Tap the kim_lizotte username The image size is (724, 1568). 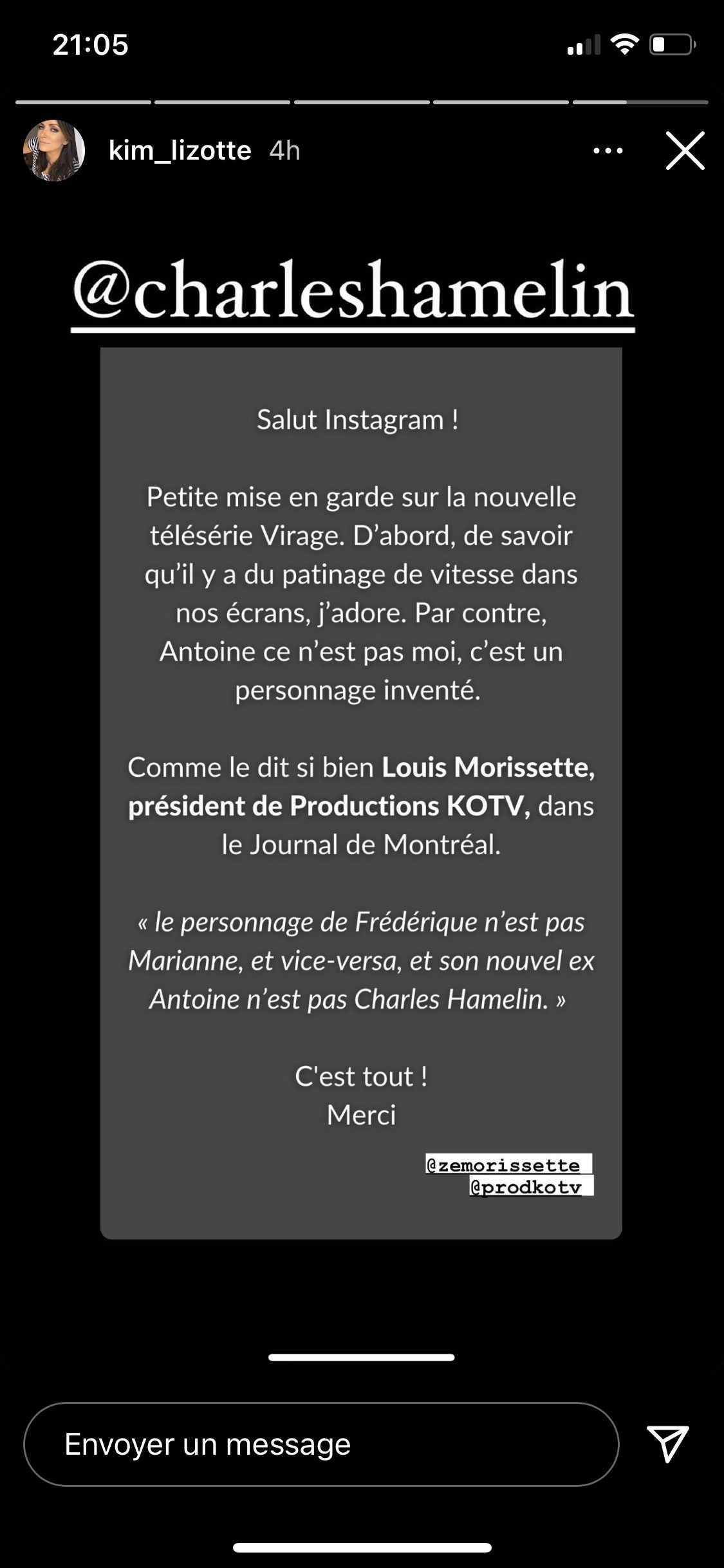(x=180, y=151)
